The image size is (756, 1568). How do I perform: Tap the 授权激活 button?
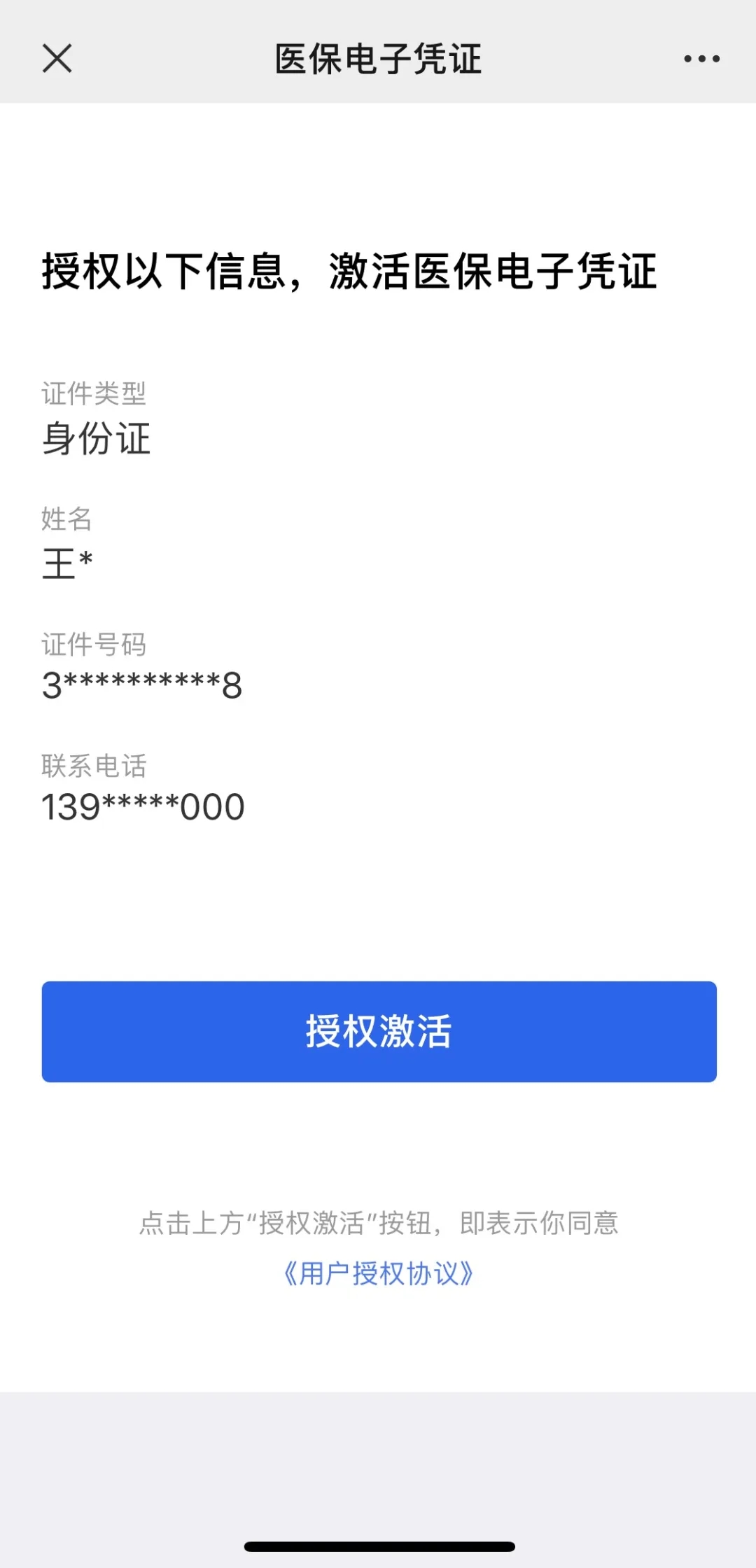point(379,1031)
